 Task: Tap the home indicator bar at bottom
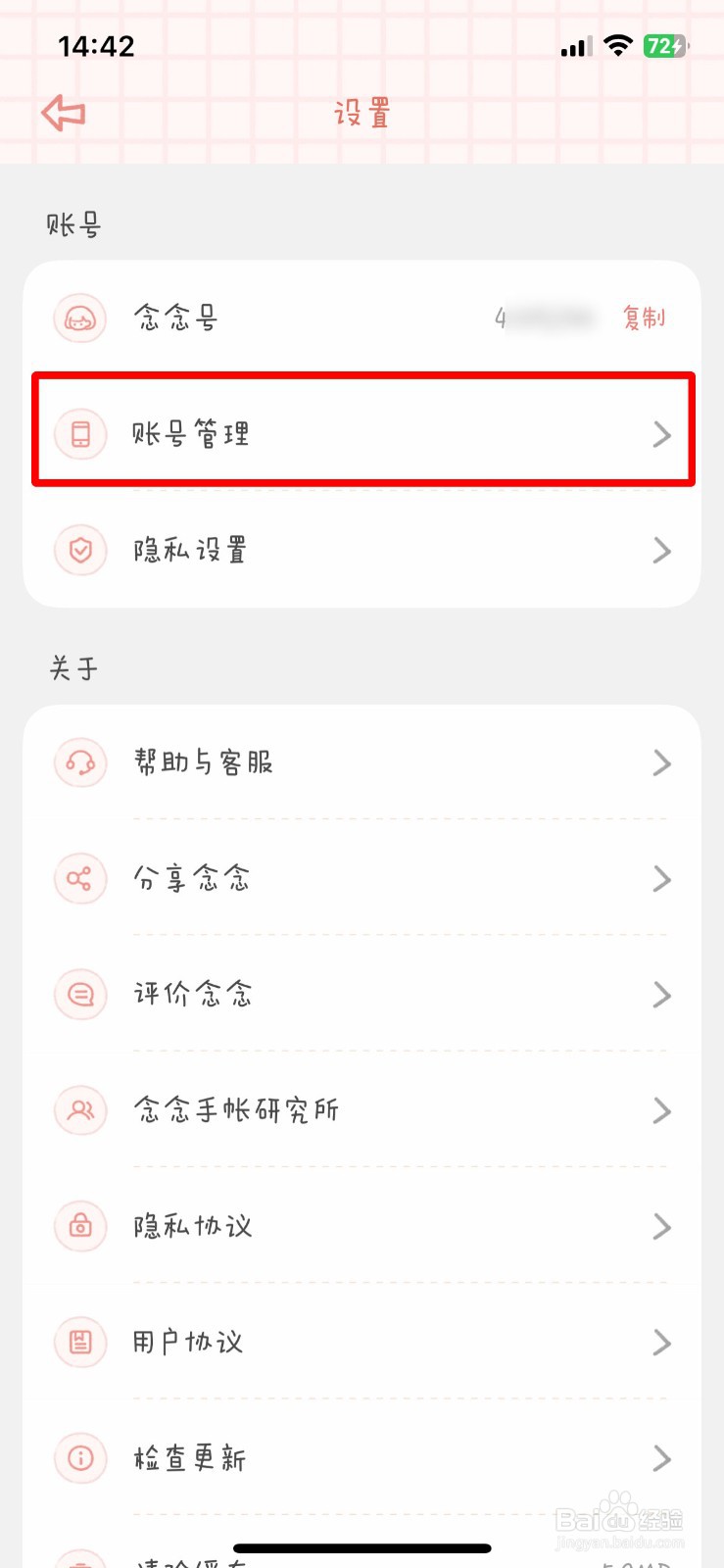tap(362, 1548)
